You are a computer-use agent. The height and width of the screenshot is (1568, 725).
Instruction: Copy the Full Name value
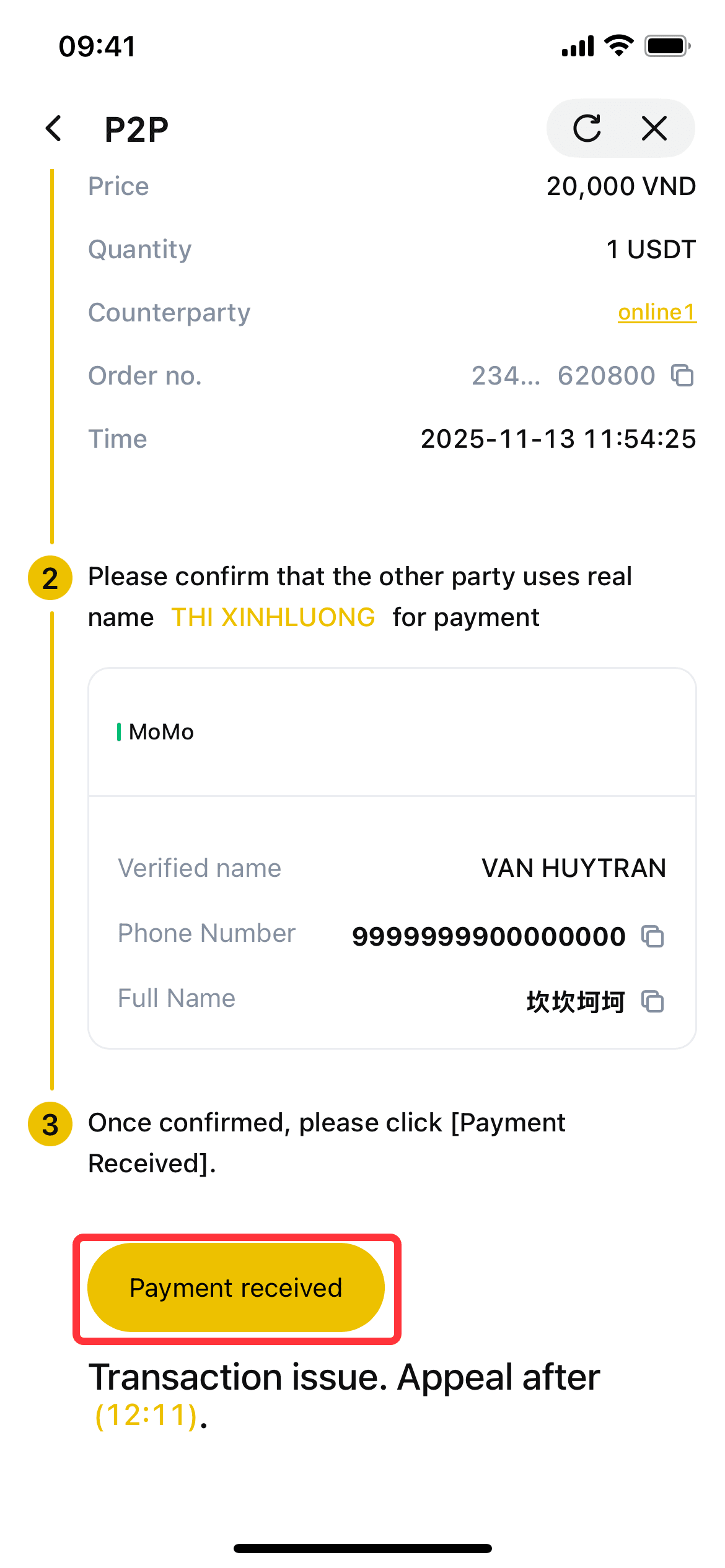click(x=652, y=1001)
